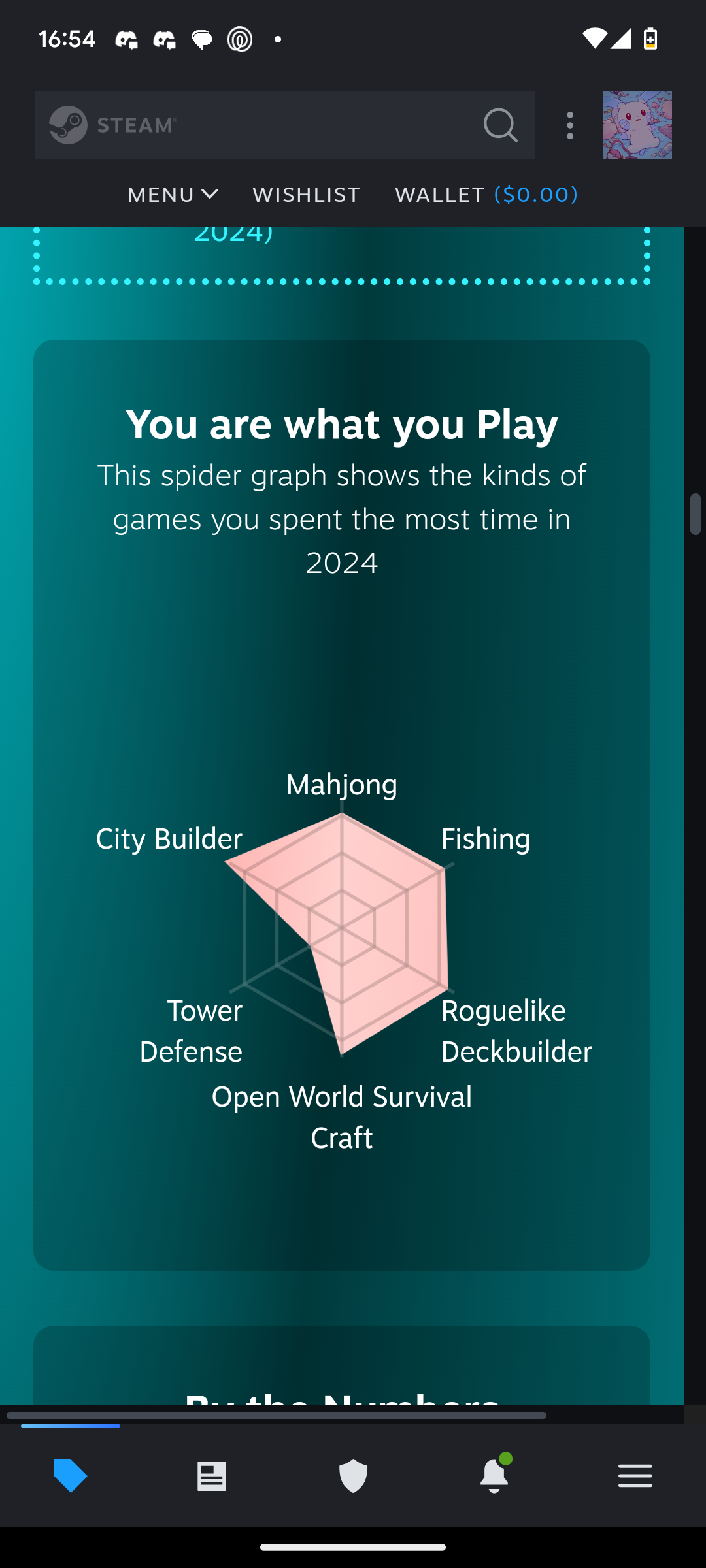Tap the search icon in the Steam bar
The image size is (706, 1568).
[501, 125]
